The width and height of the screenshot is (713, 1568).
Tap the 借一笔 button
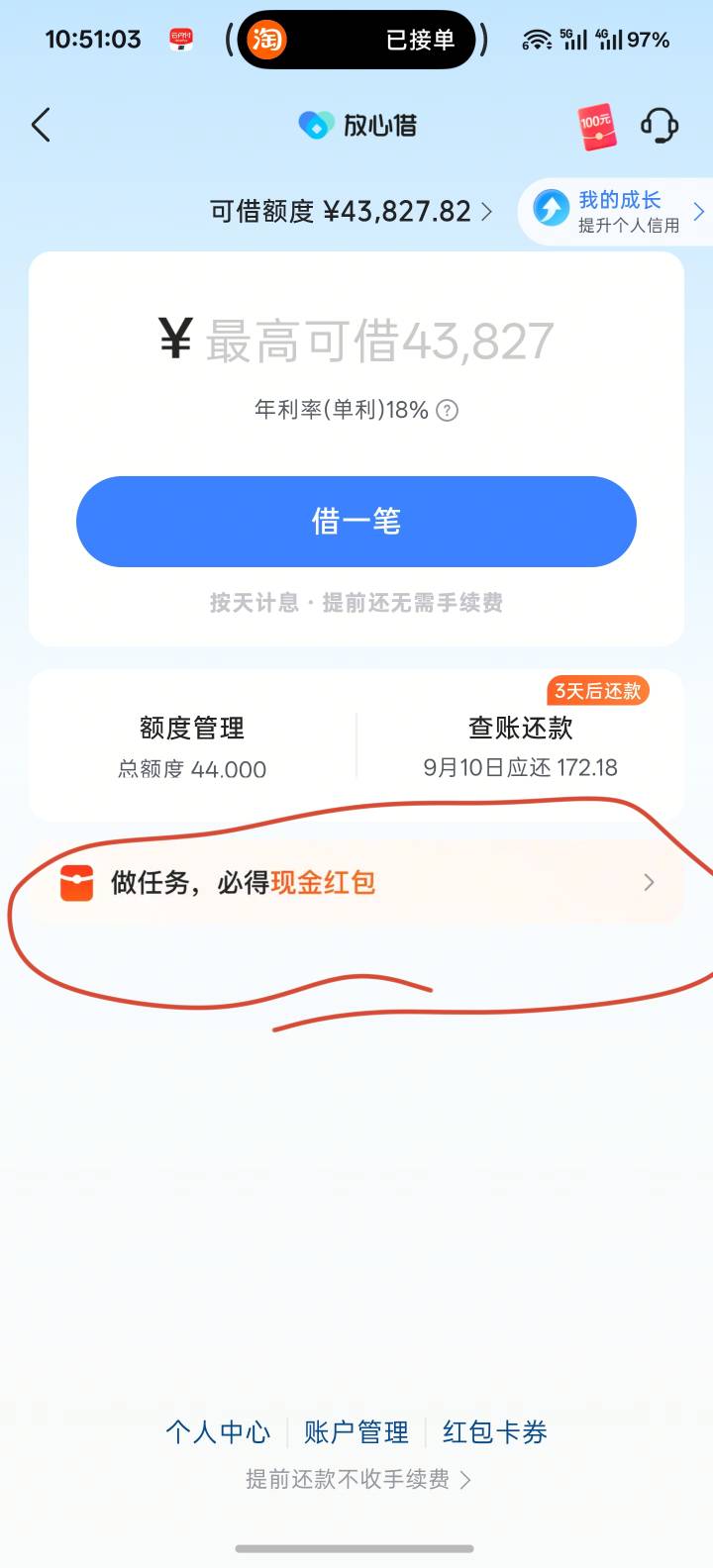click(356, 522)
